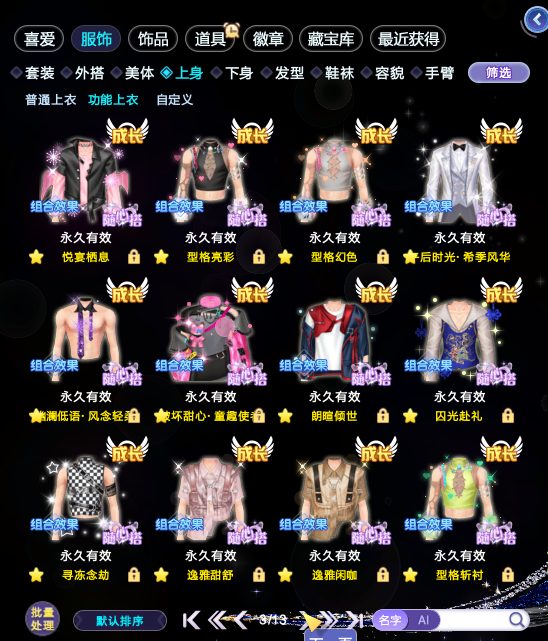The width and height of the screenshot is (548, 641).
Task: Jump to the first page
Action: click(191, 620)
